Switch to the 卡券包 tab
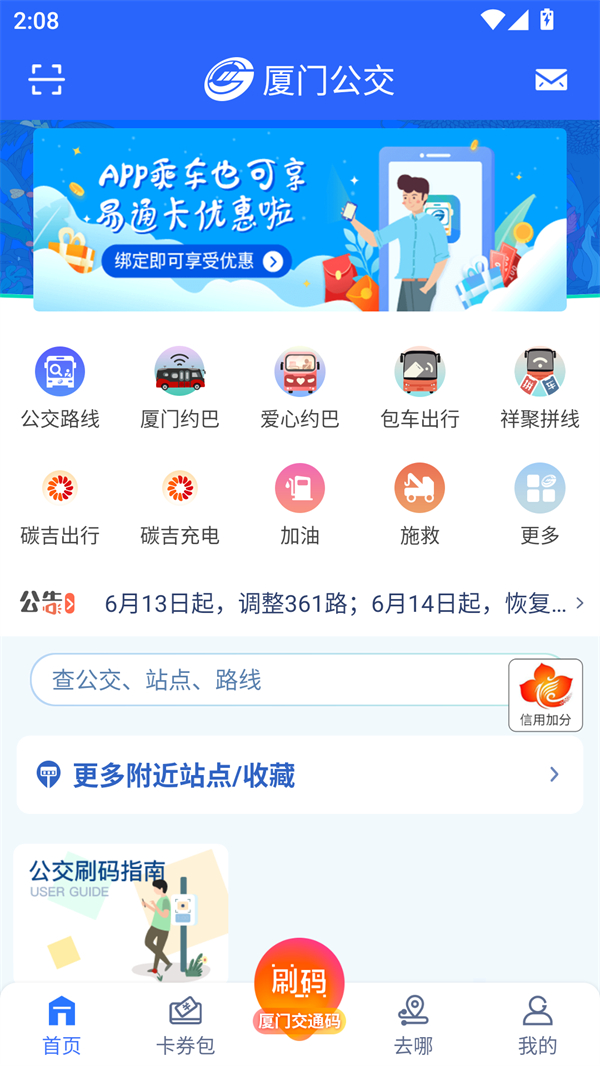Viewport: 600px width, 1066px height. [185, 1026]
